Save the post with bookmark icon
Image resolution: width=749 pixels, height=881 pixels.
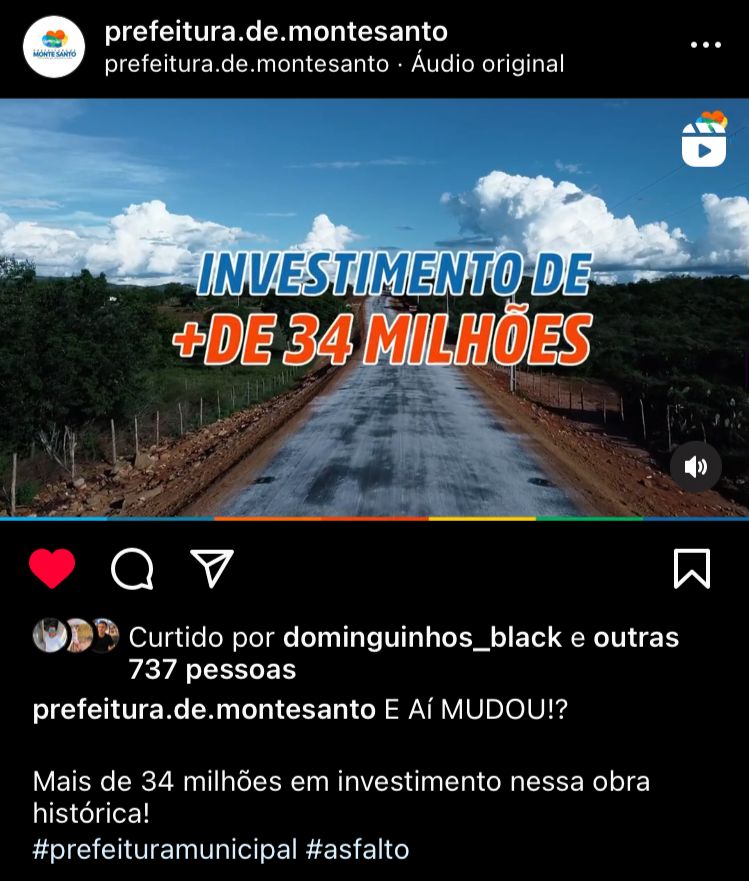(691, 568)
